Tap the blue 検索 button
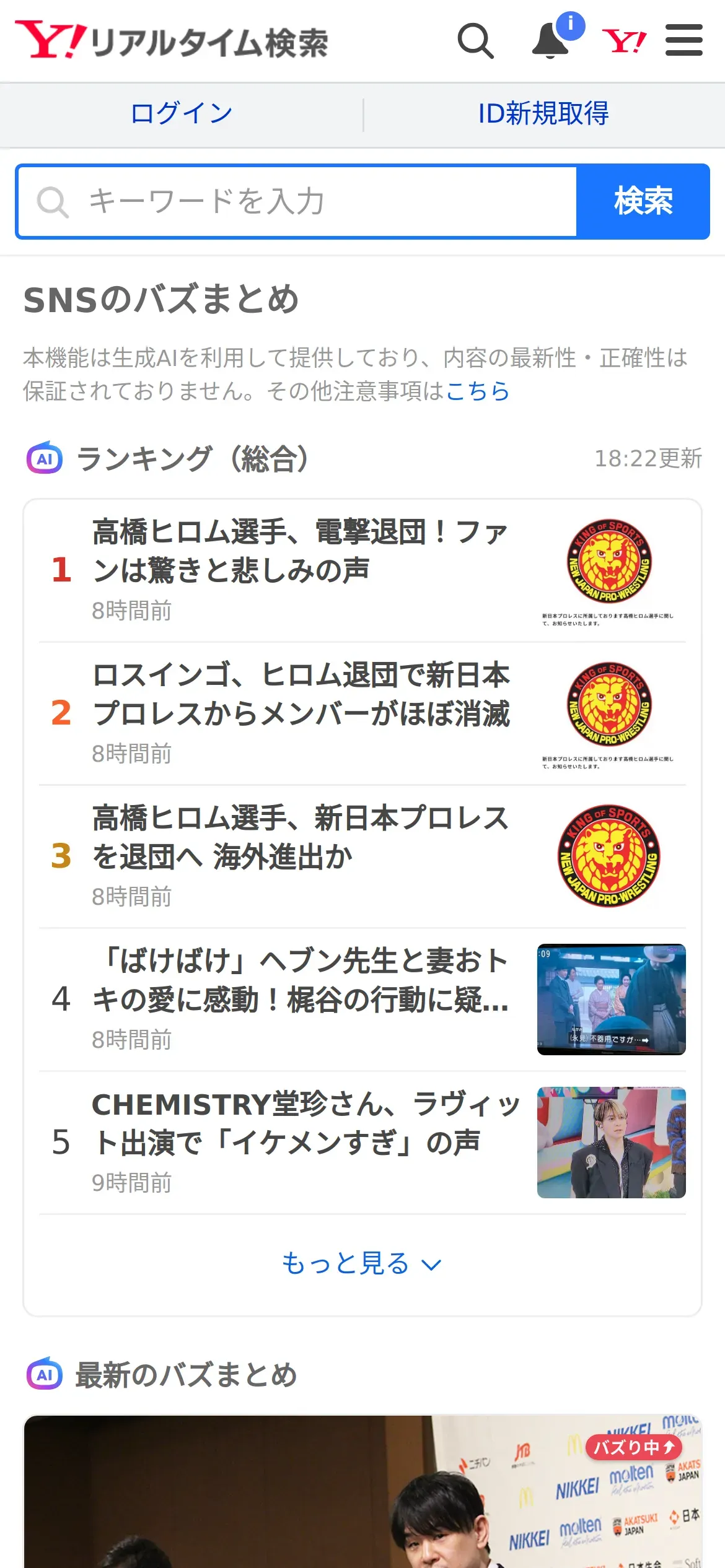This screenshot has height=1568, width=725. tap(643, 202)
